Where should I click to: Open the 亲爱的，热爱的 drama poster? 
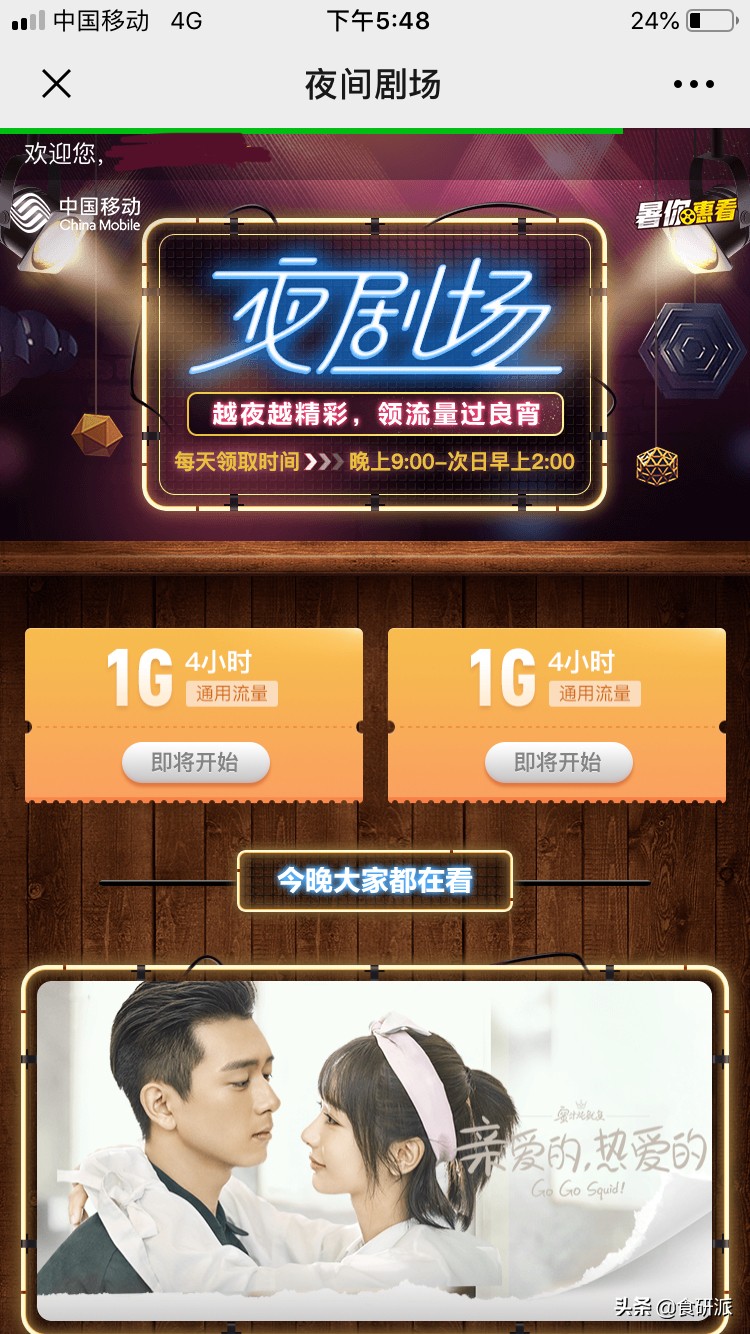(375, 1130)
